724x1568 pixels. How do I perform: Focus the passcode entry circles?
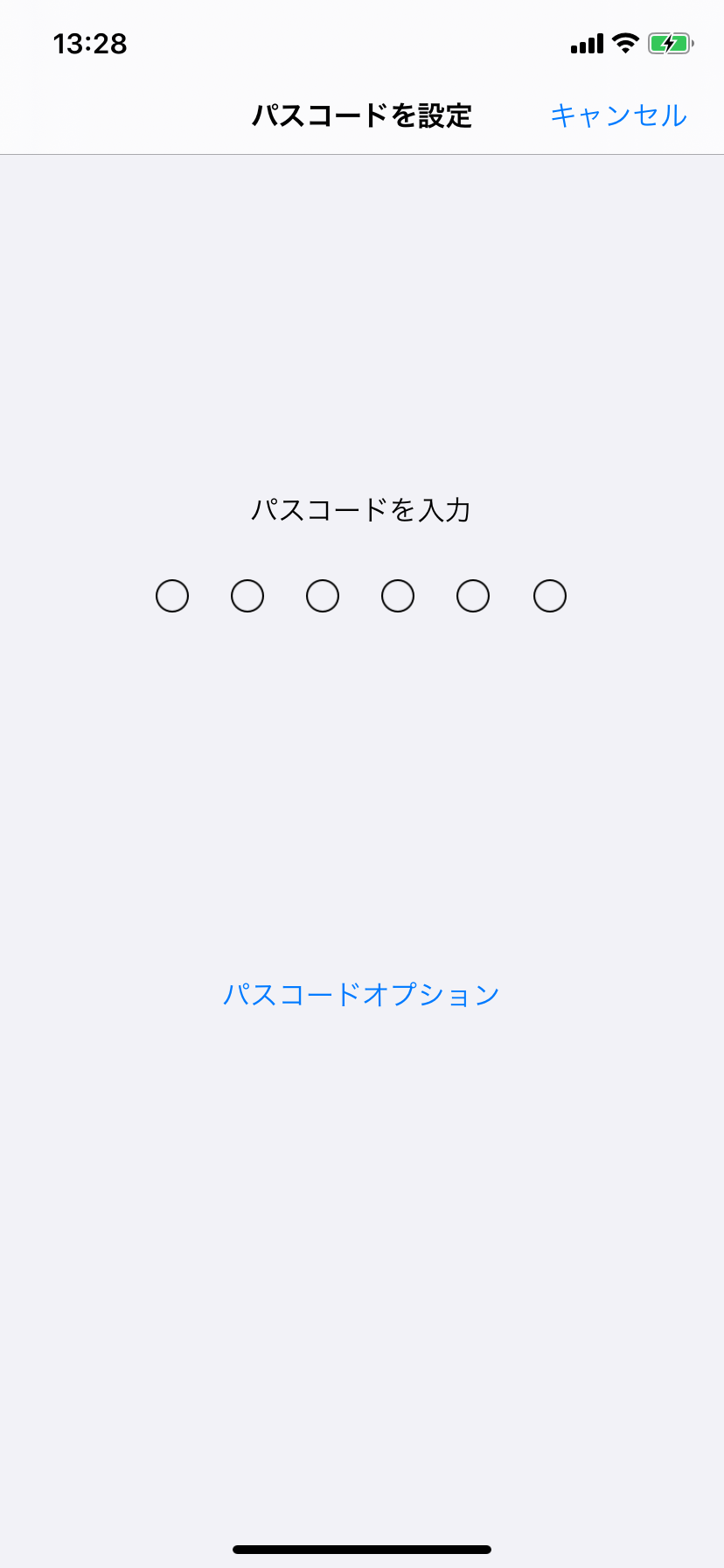coord(361,596)
